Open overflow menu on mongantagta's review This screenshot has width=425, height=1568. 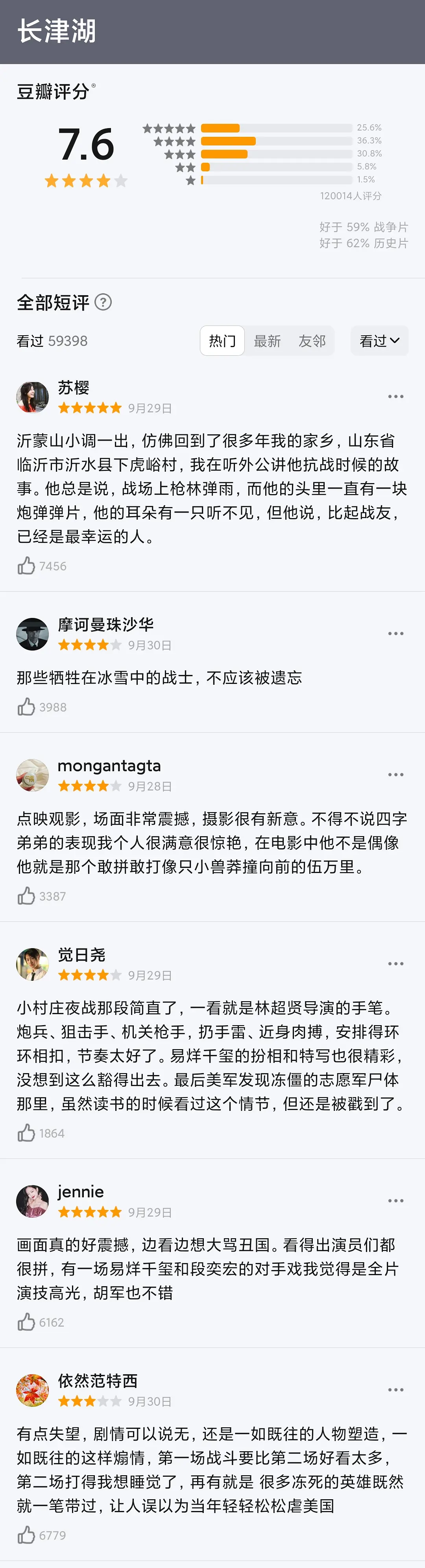click(x=396, y=775)
